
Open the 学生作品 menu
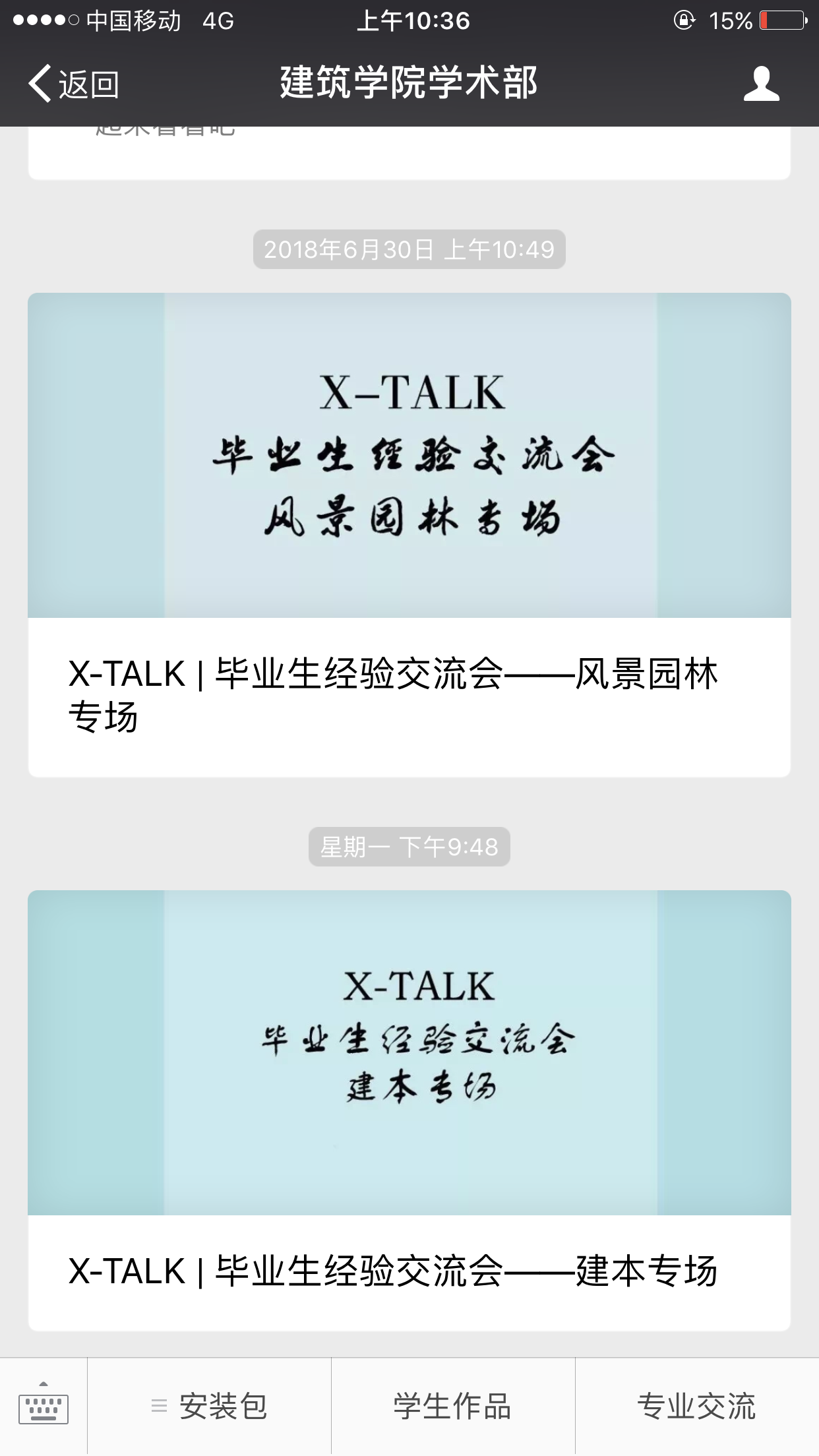point(452,1406)
